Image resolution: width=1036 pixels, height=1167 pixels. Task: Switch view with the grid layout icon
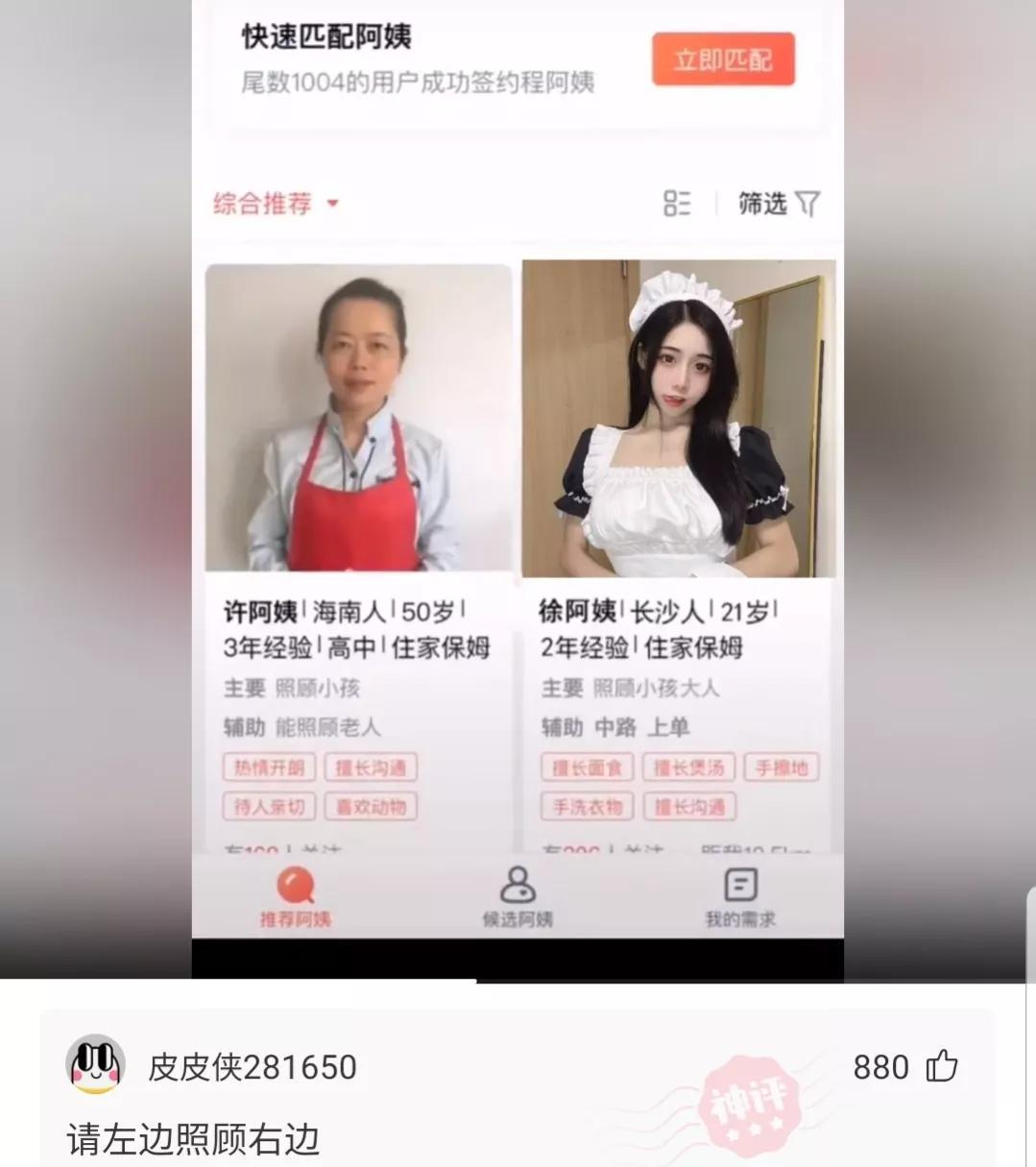(679, 203)
